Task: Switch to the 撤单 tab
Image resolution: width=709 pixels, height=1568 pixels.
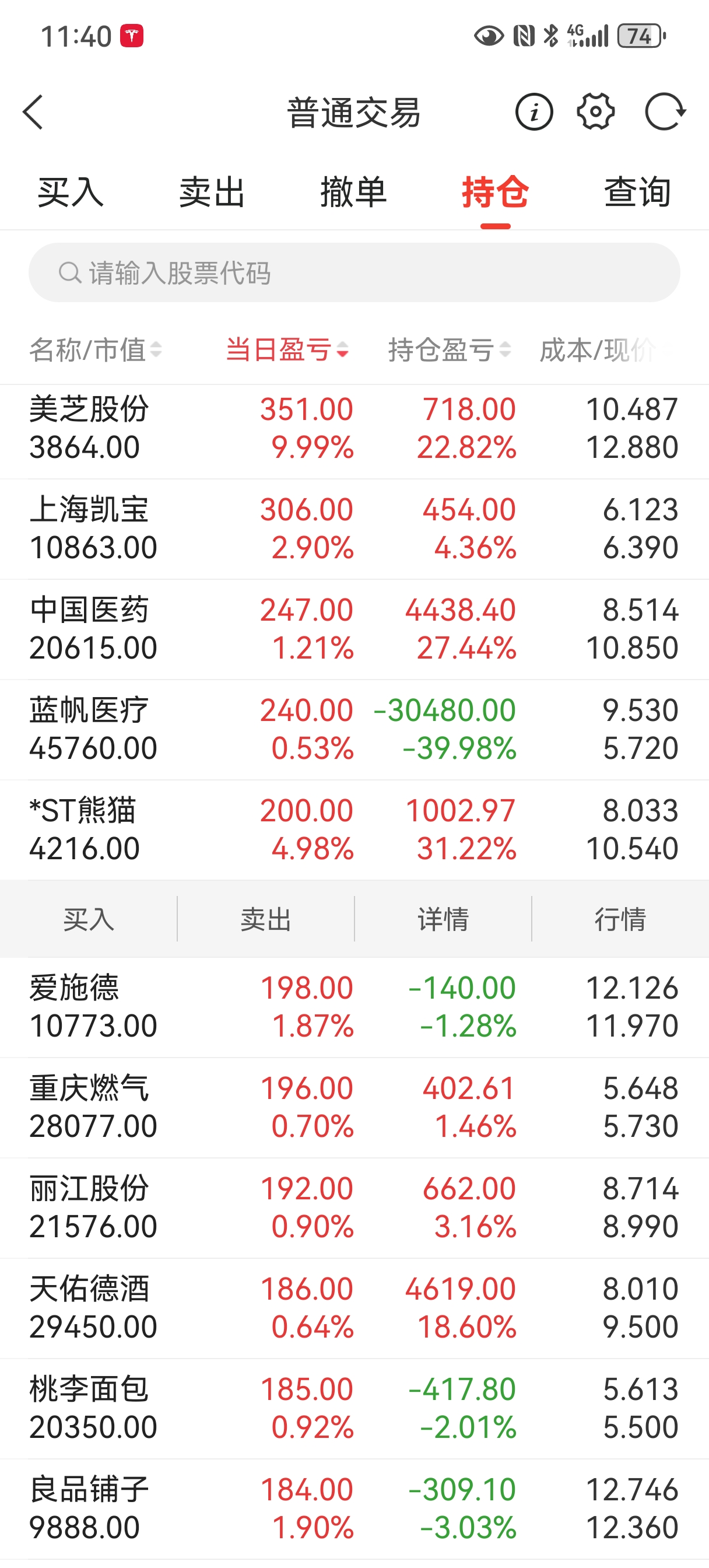Action: [353, 192]
